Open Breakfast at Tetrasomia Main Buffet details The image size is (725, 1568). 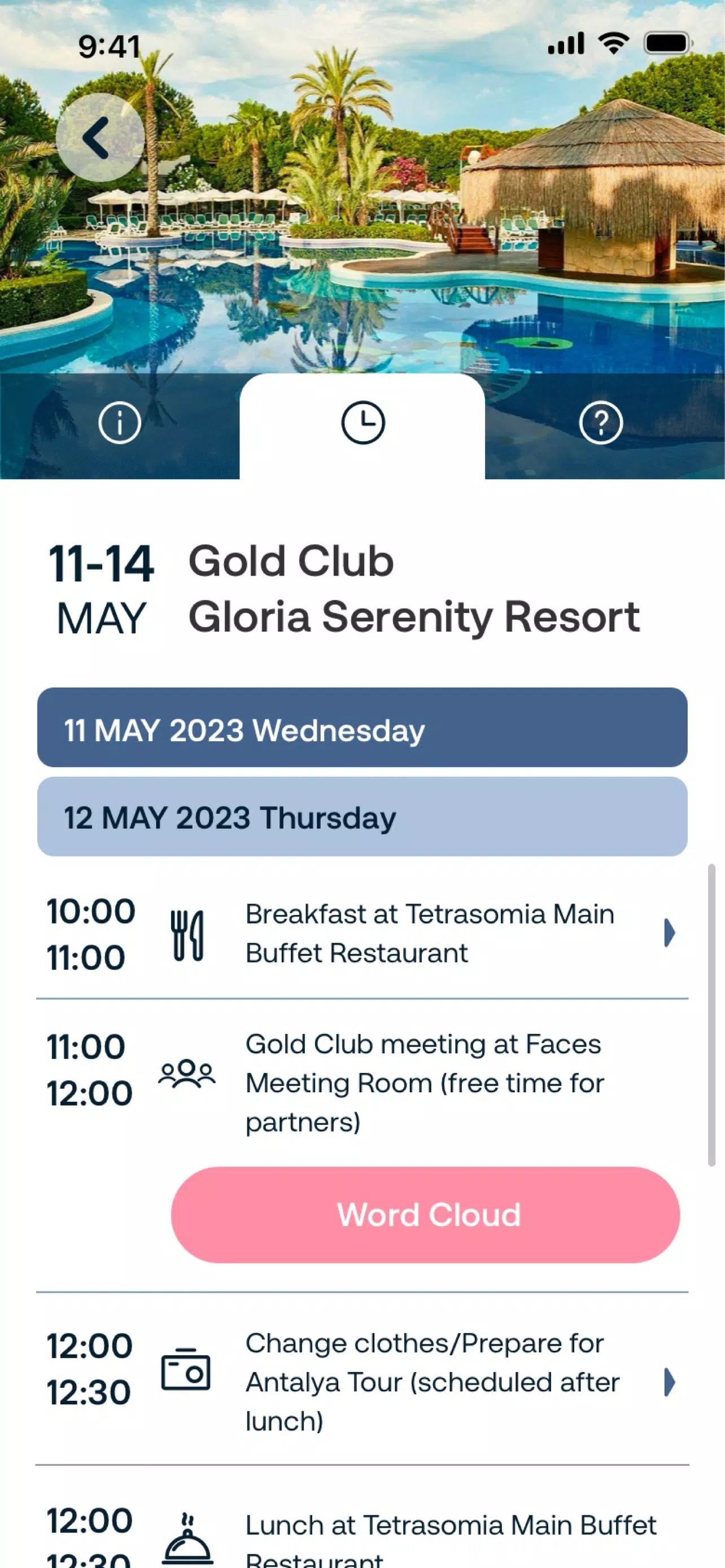(x=362, y=933)
